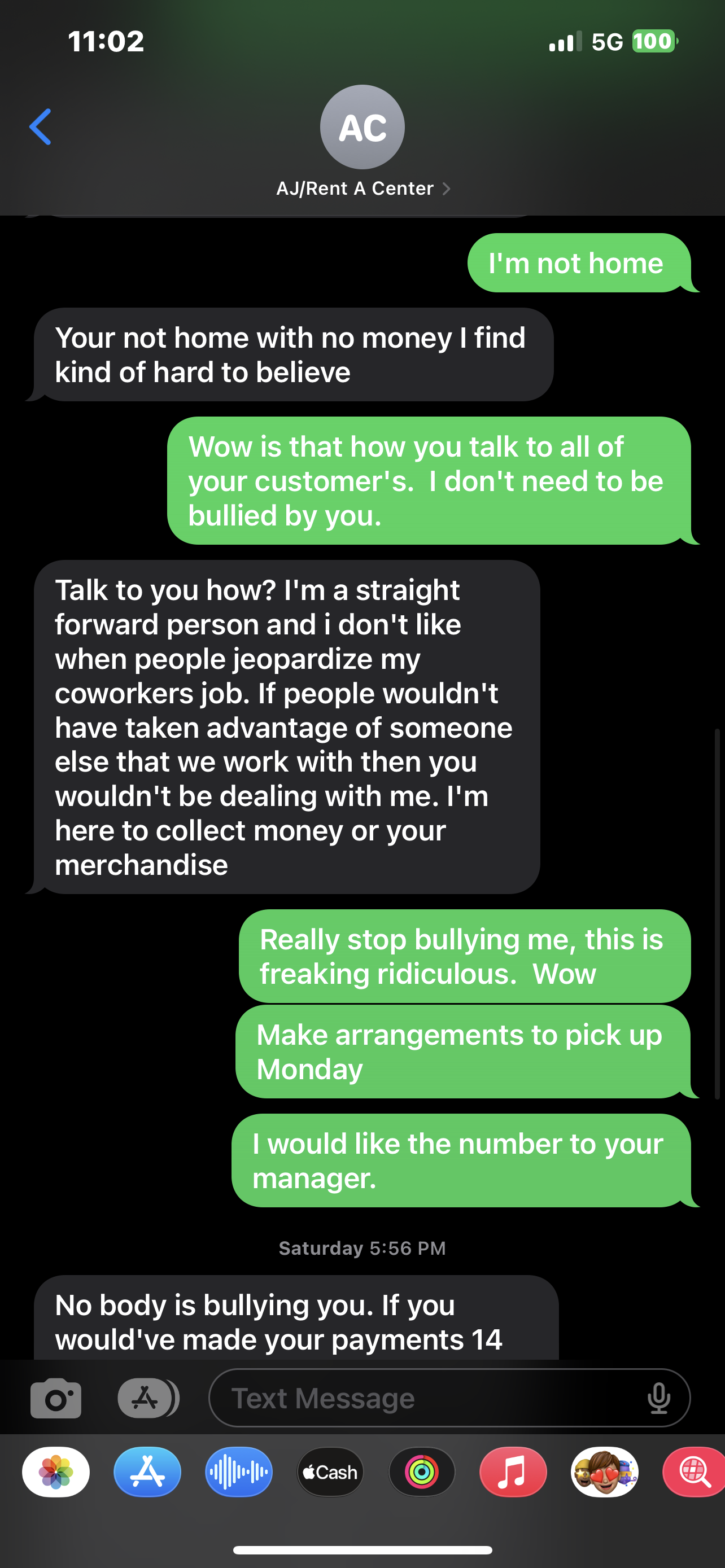Record an audio message with the waveform app
Screen dimensions: 725x1568
(x=239, y=1472)
